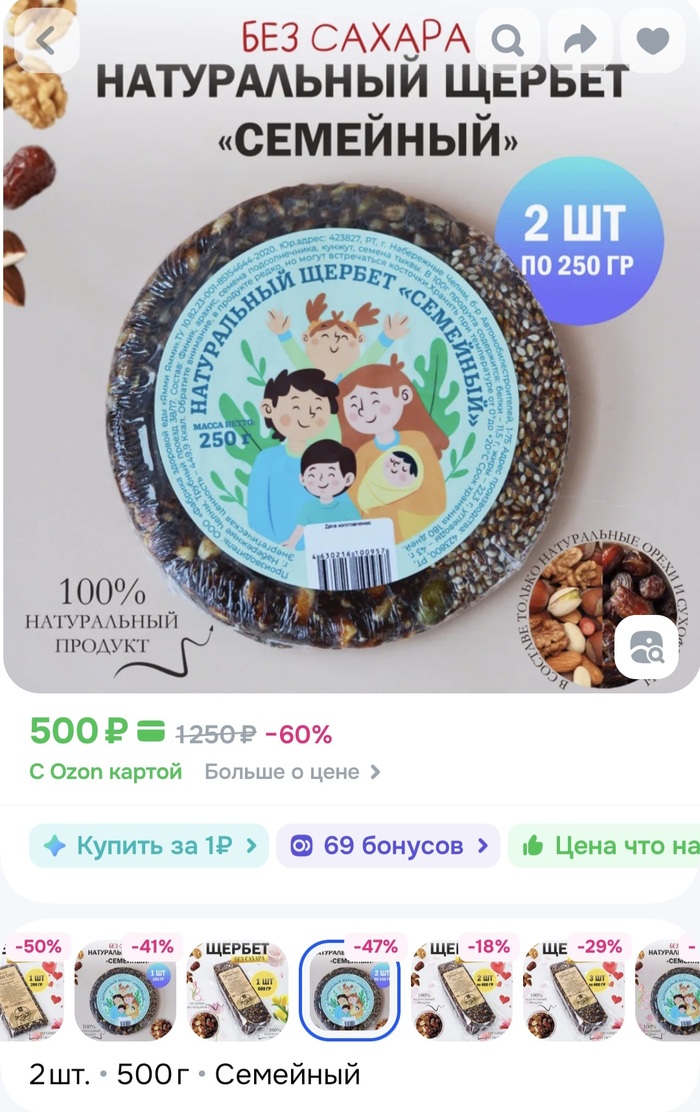
Task: Tap the selected variant with -47% badge
Action: click(x=349, y=990)
